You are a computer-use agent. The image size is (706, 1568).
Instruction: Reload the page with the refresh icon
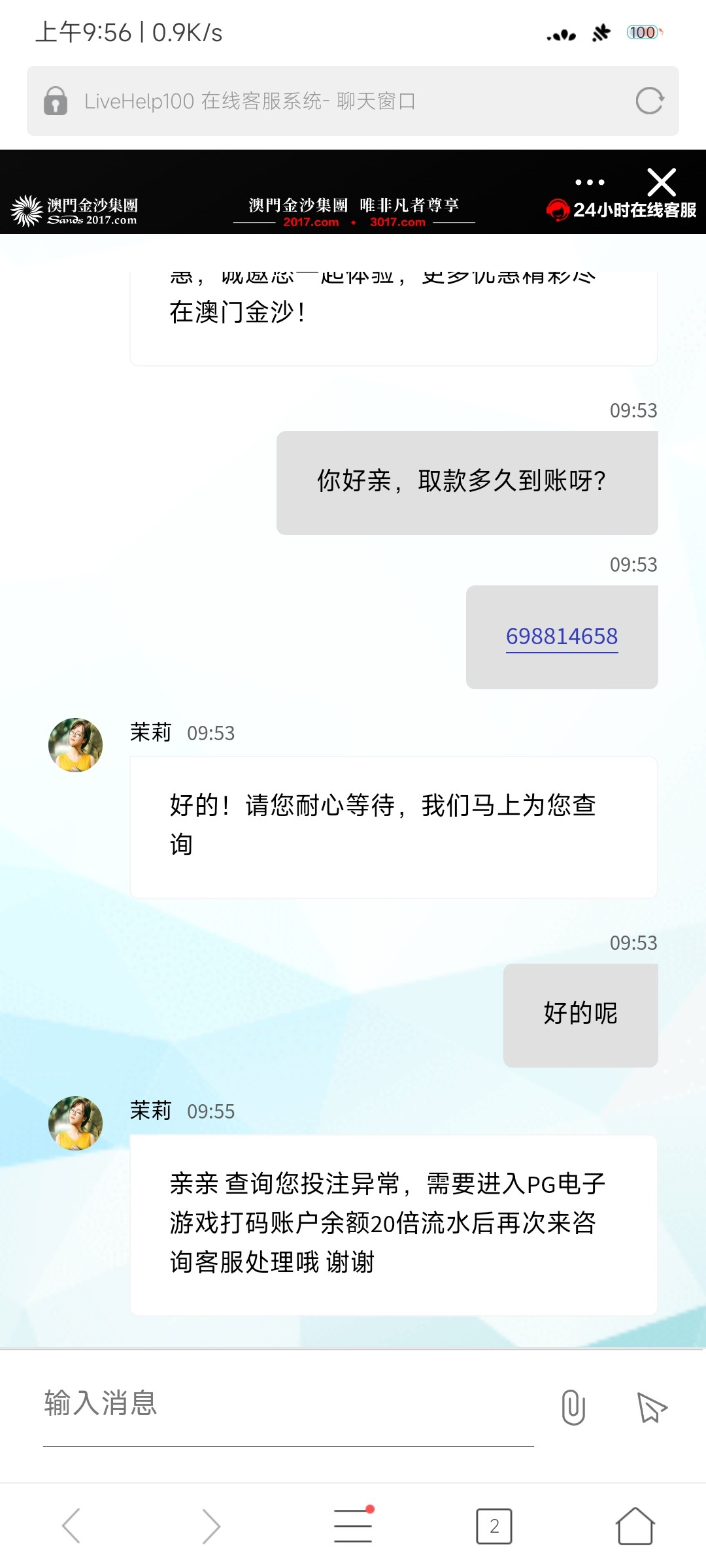point(650,101)
